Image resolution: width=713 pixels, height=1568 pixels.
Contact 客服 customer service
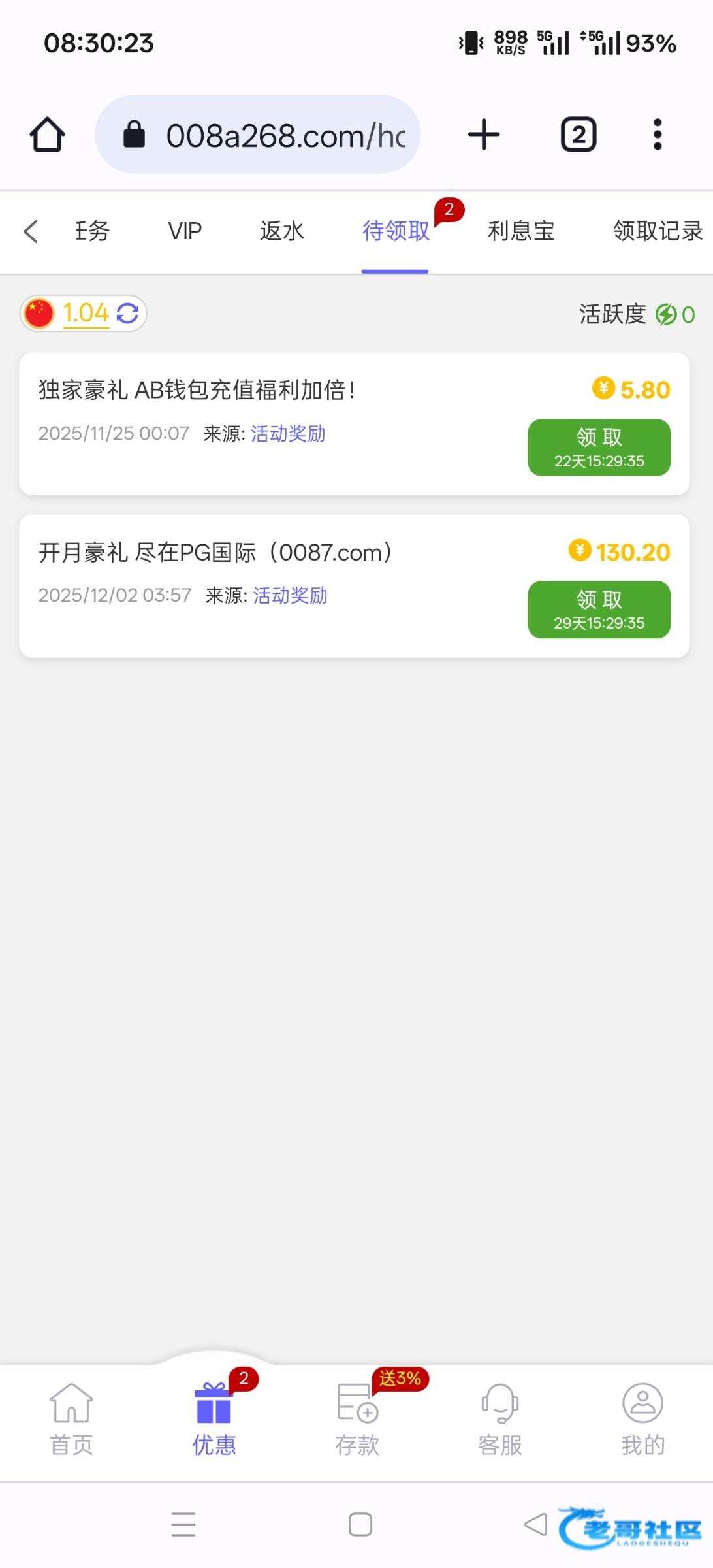(500, 1418)
